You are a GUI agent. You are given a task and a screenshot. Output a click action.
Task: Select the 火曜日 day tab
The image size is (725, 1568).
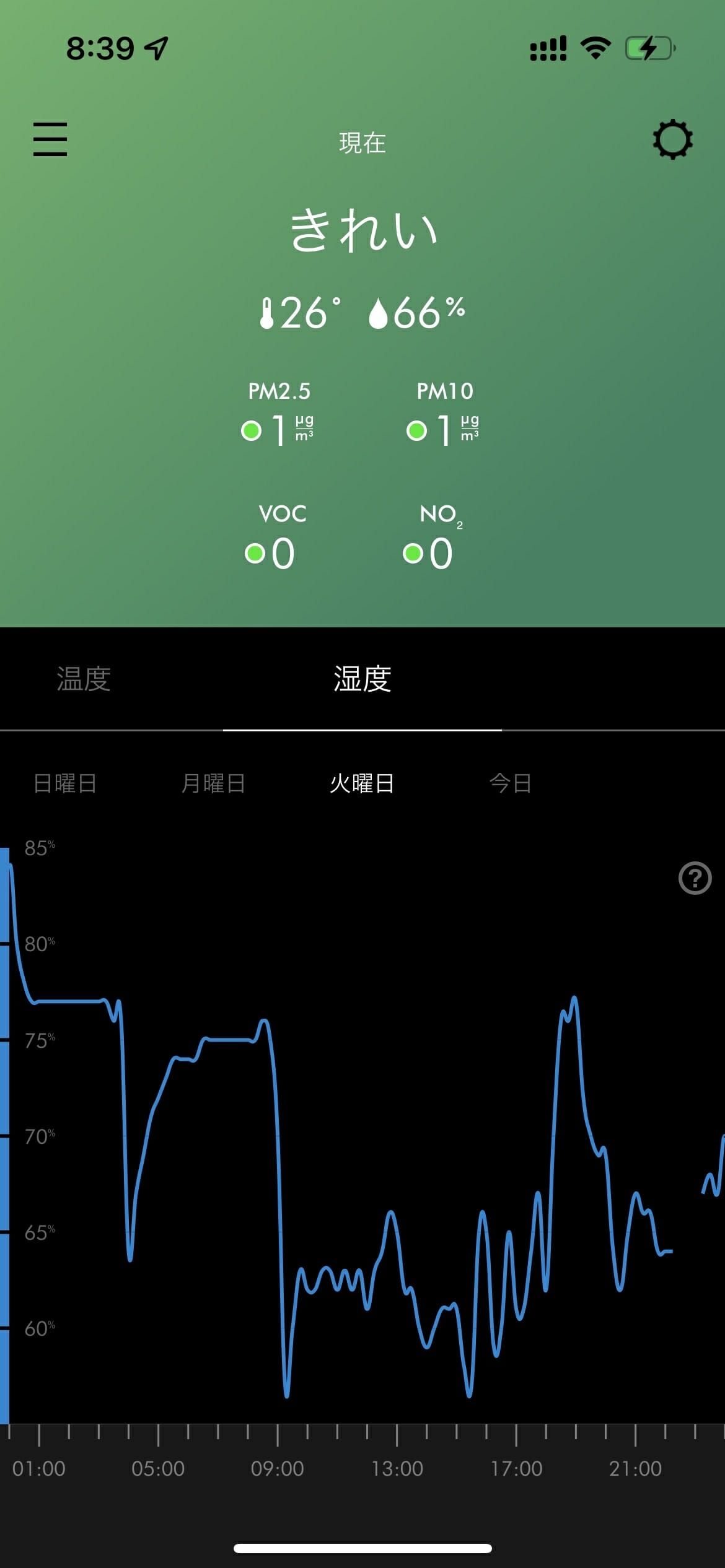(x=362, y=783)
